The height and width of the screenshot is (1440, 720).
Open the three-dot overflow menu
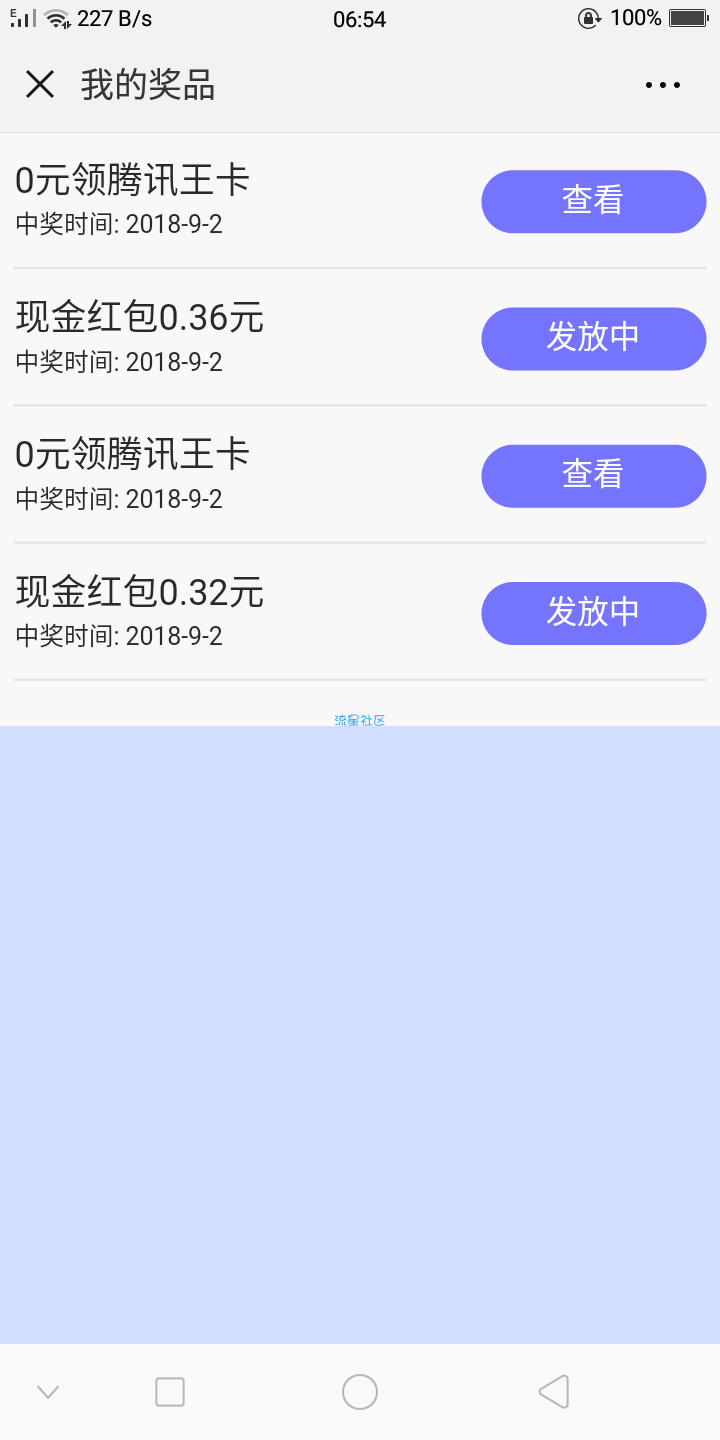tap(663, 86)
